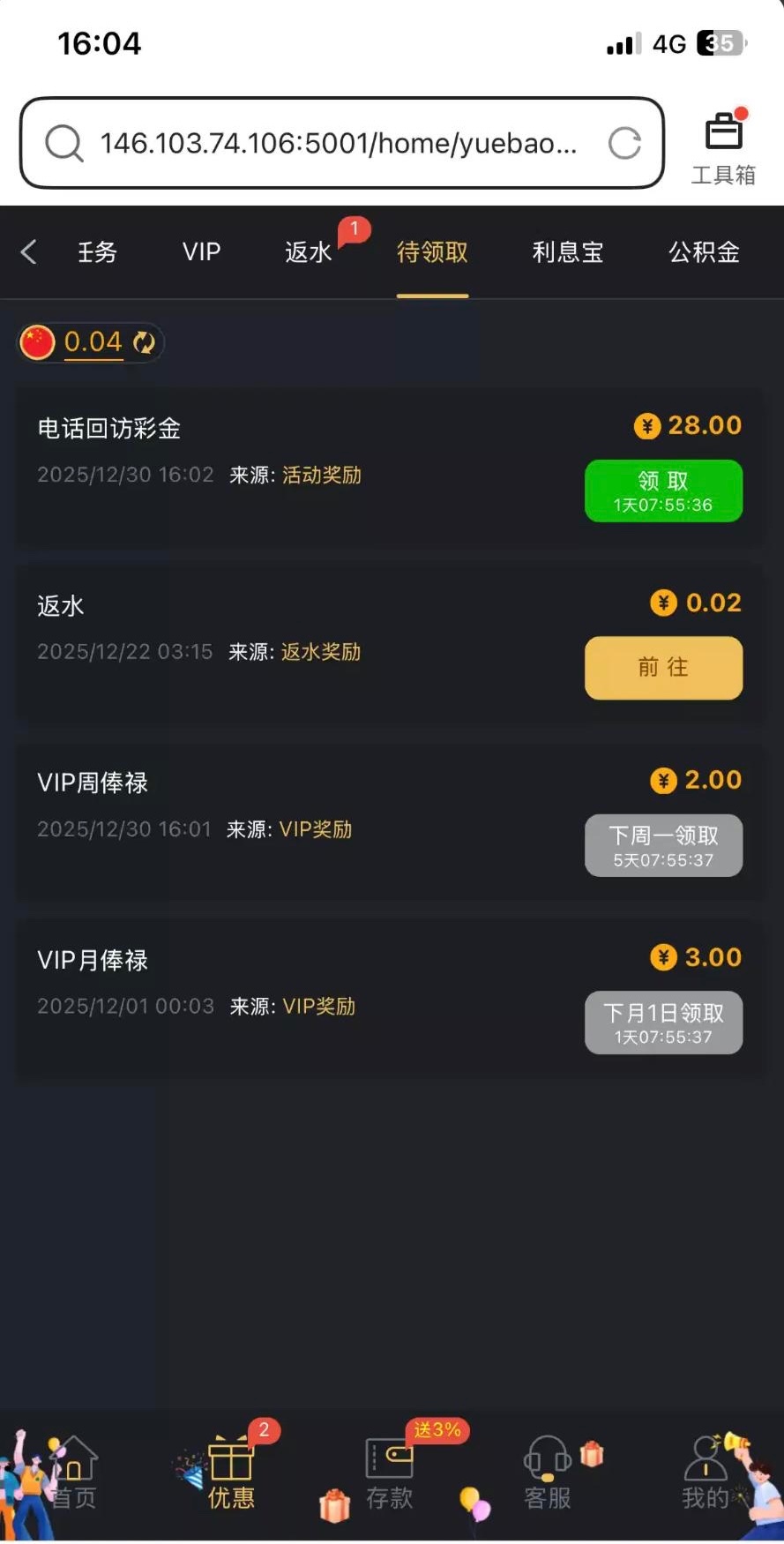Contact 客服 customer service
Viewport: 784px width, 1544px height.
547,1475
